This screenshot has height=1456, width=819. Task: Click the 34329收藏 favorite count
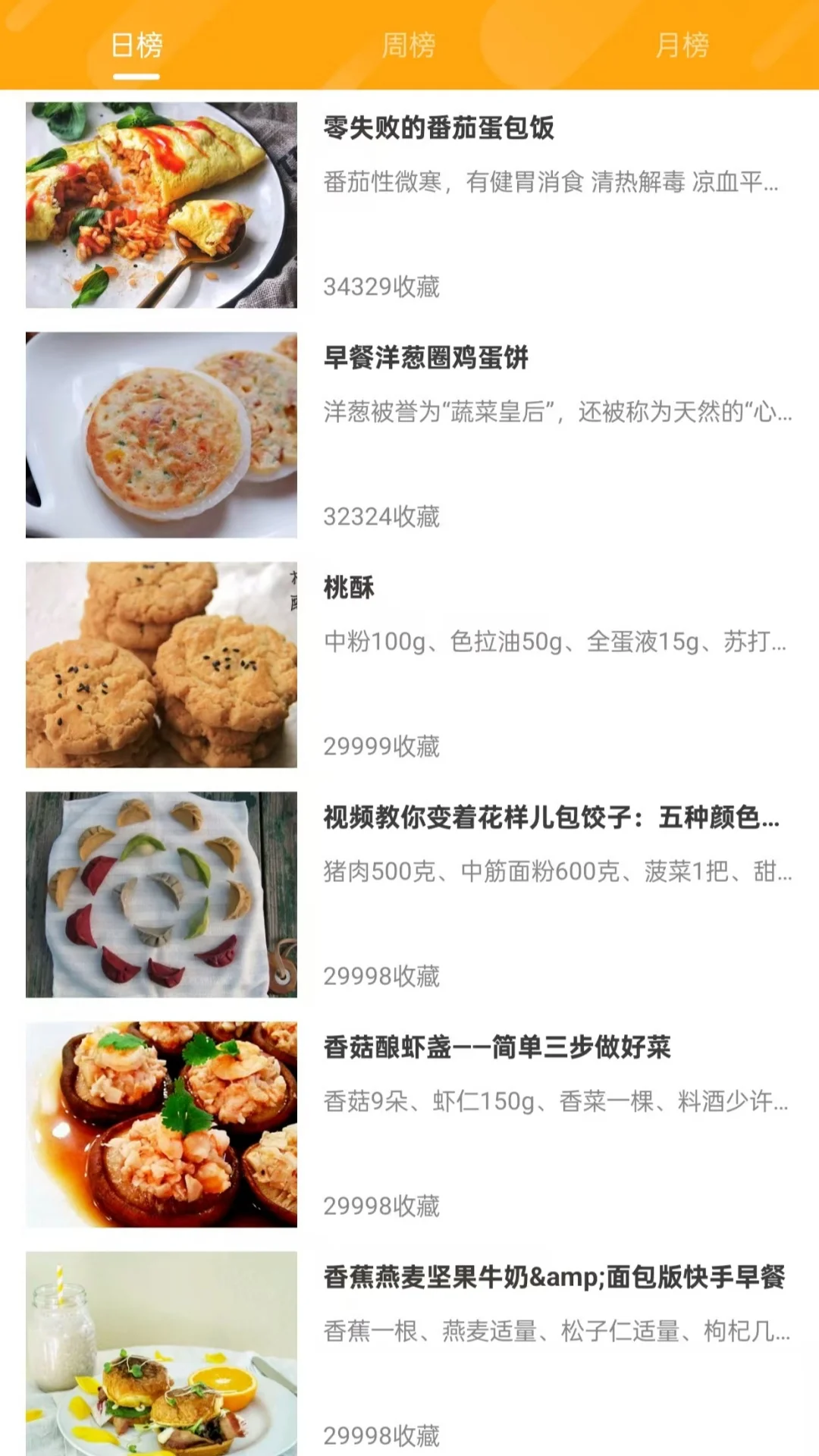[x=383, y=288]
